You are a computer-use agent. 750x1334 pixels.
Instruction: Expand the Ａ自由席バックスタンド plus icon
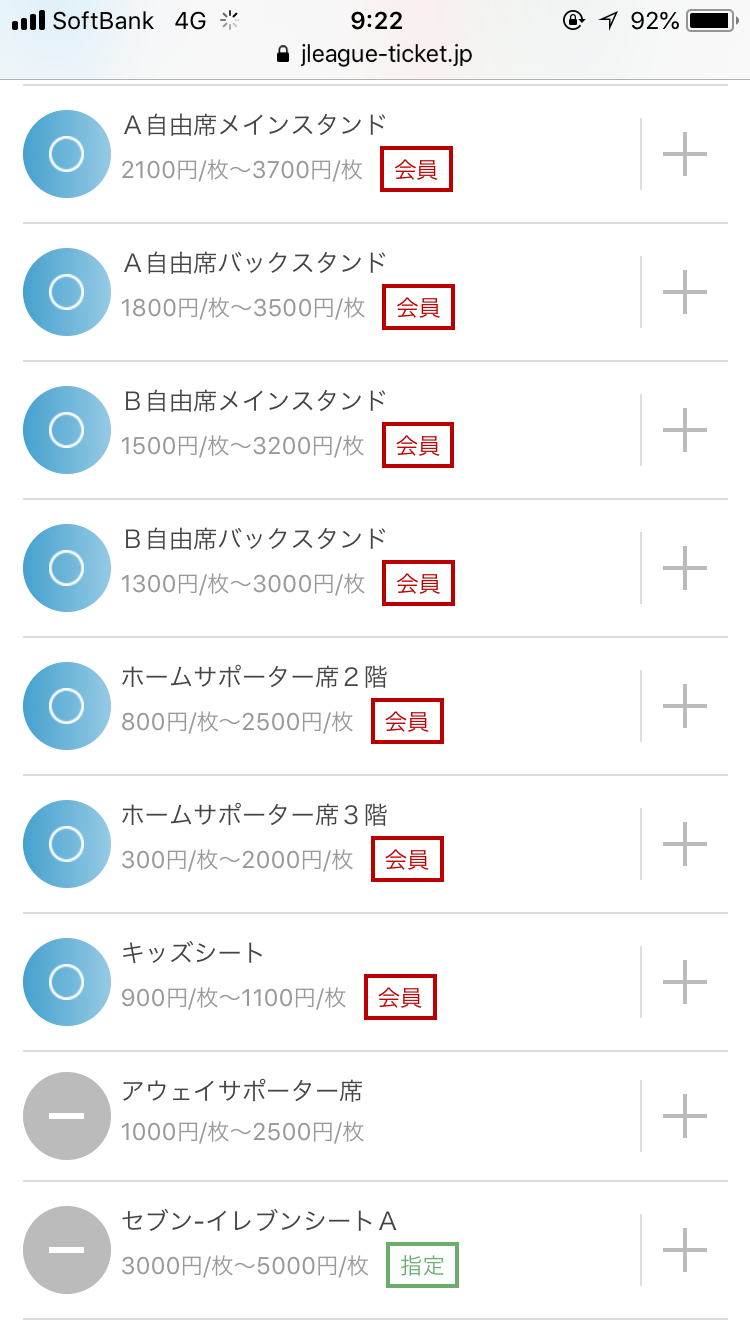click(x=685, y=292)
